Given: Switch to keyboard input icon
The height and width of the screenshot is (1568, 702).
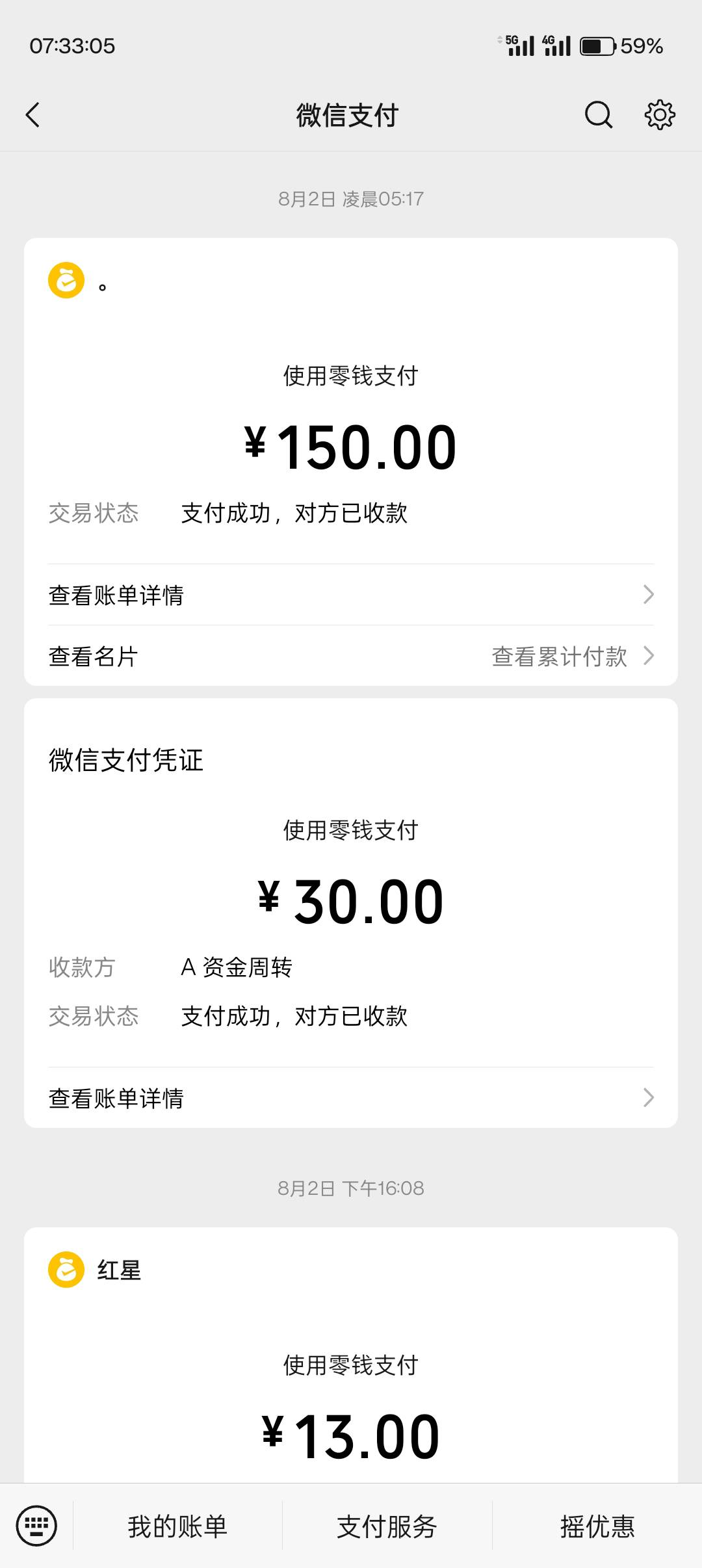Looking at the screenshot, I should tap(36, 1526).
